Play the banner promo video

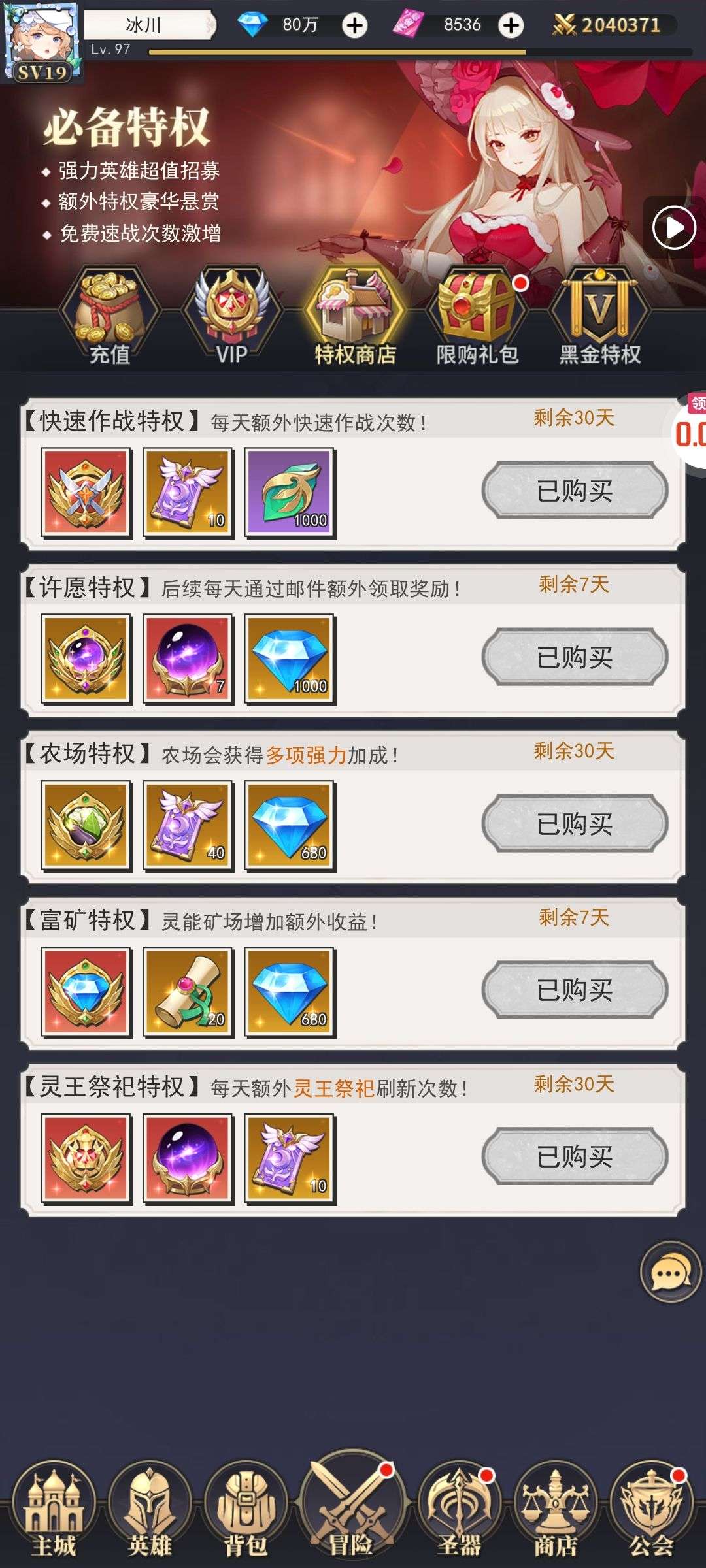[674, 227]
